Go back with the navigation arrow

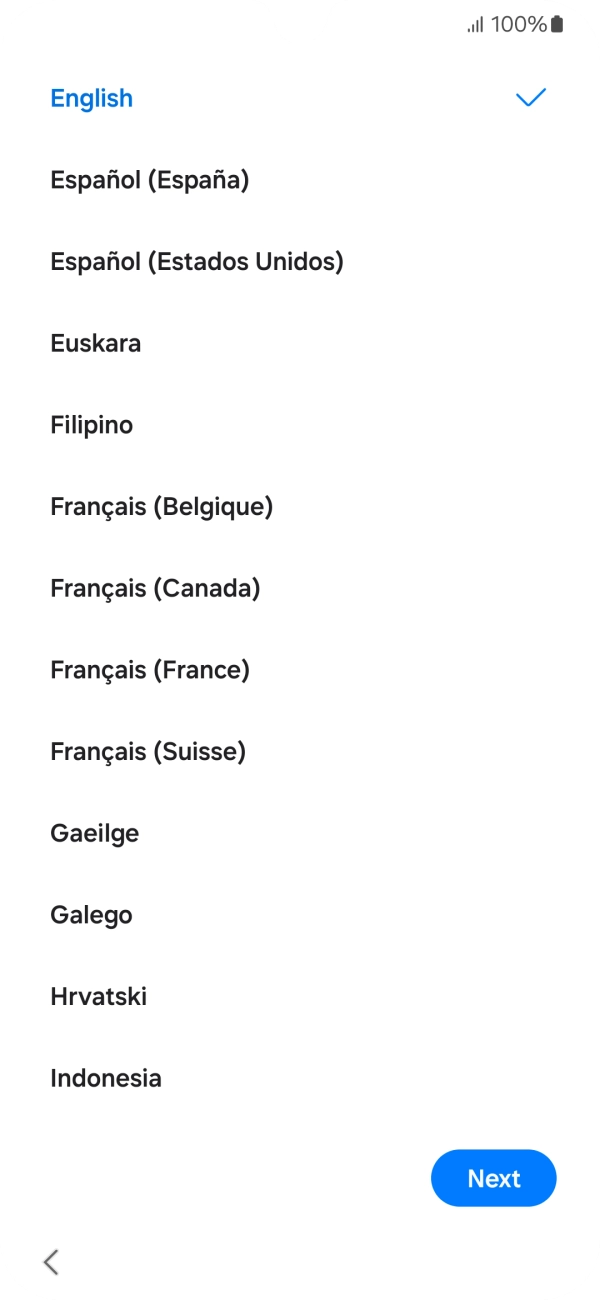tap(51, 1262)
